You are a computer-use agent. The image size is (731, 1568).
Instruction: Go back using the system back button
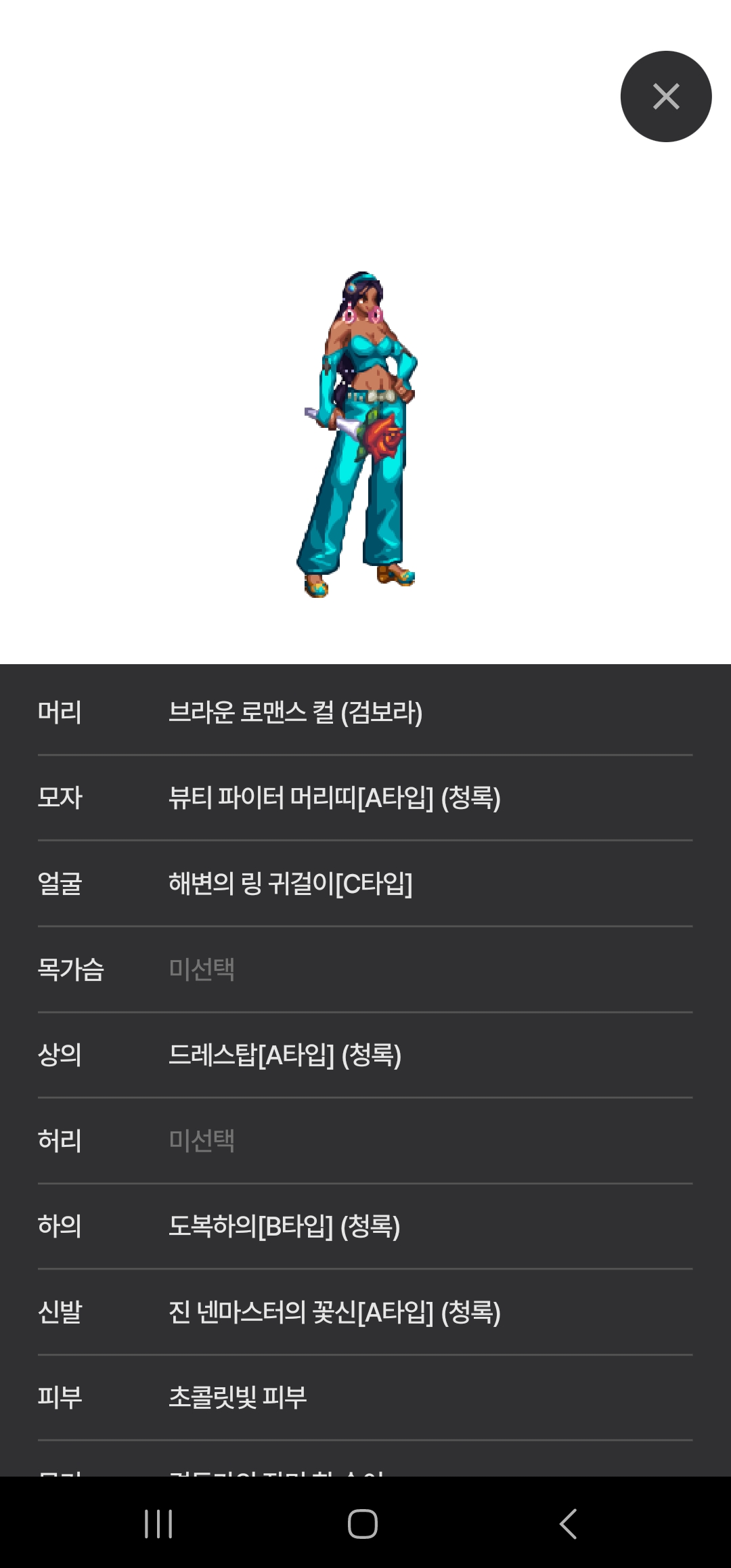click(x=568, y=1524)
